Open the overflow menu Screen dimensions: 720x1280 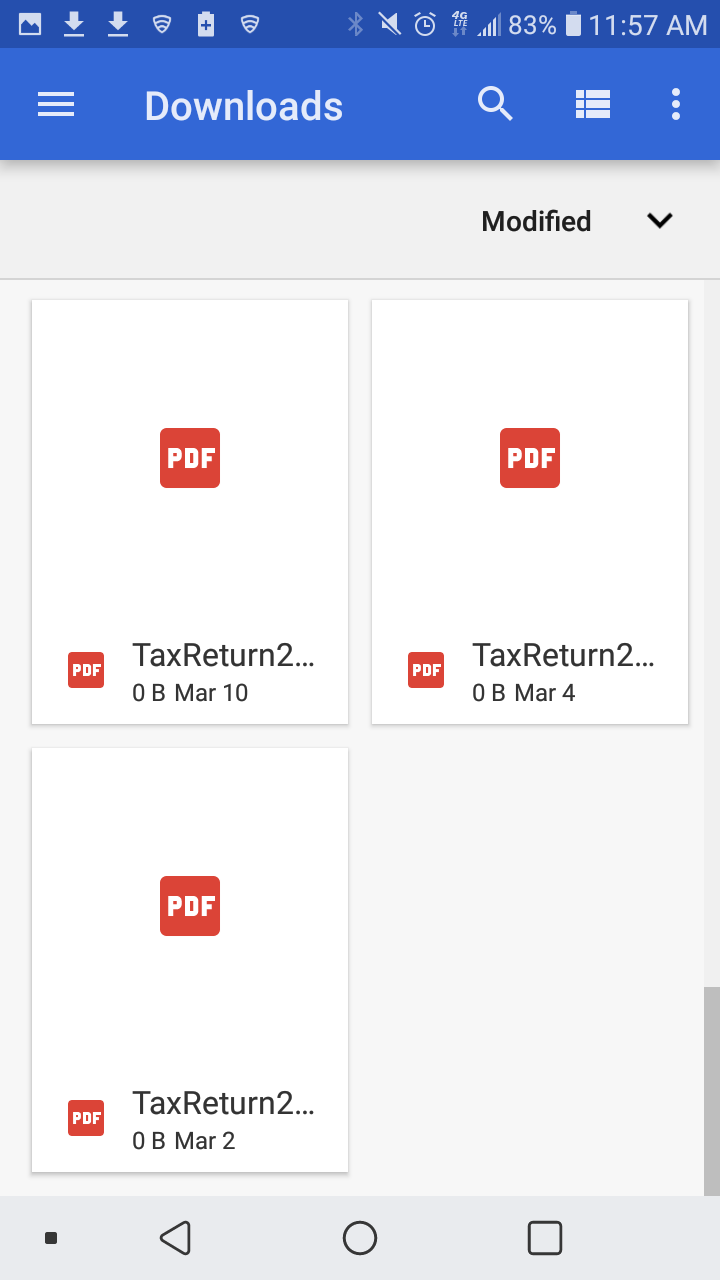[676, 104]
